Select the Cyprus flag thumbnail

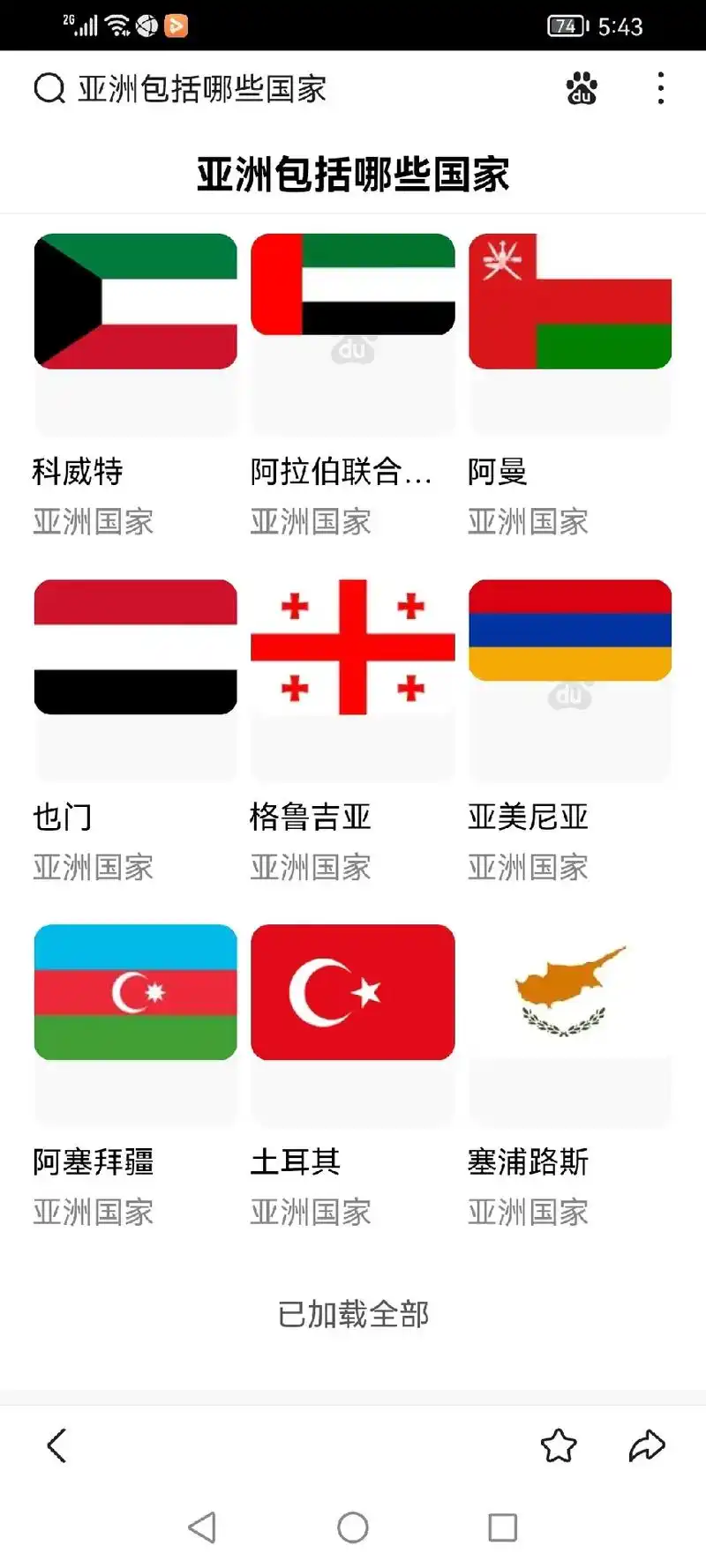click(x=570, y=989)
